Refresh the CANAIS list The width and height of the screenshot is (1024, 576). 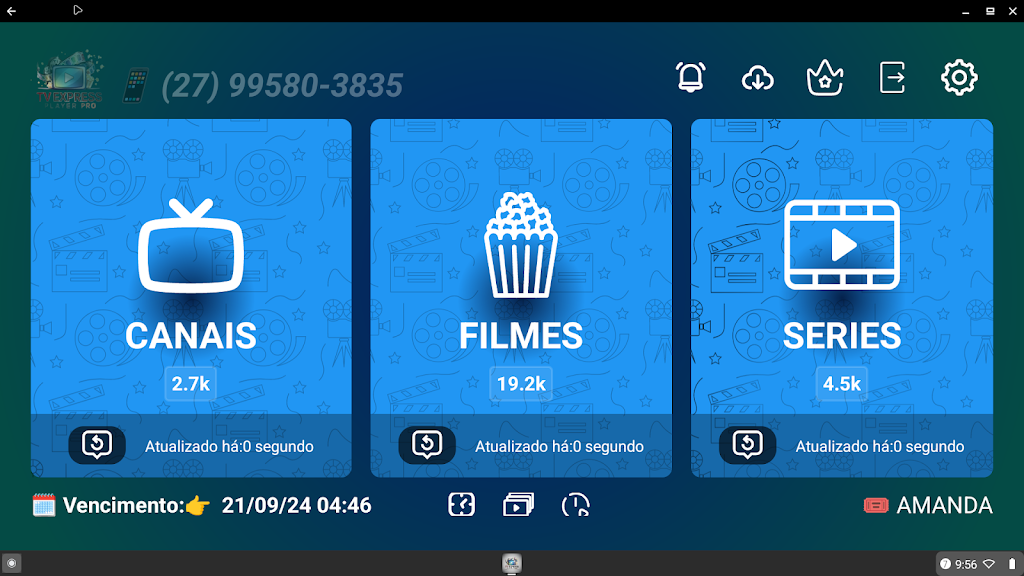(97, 445)
